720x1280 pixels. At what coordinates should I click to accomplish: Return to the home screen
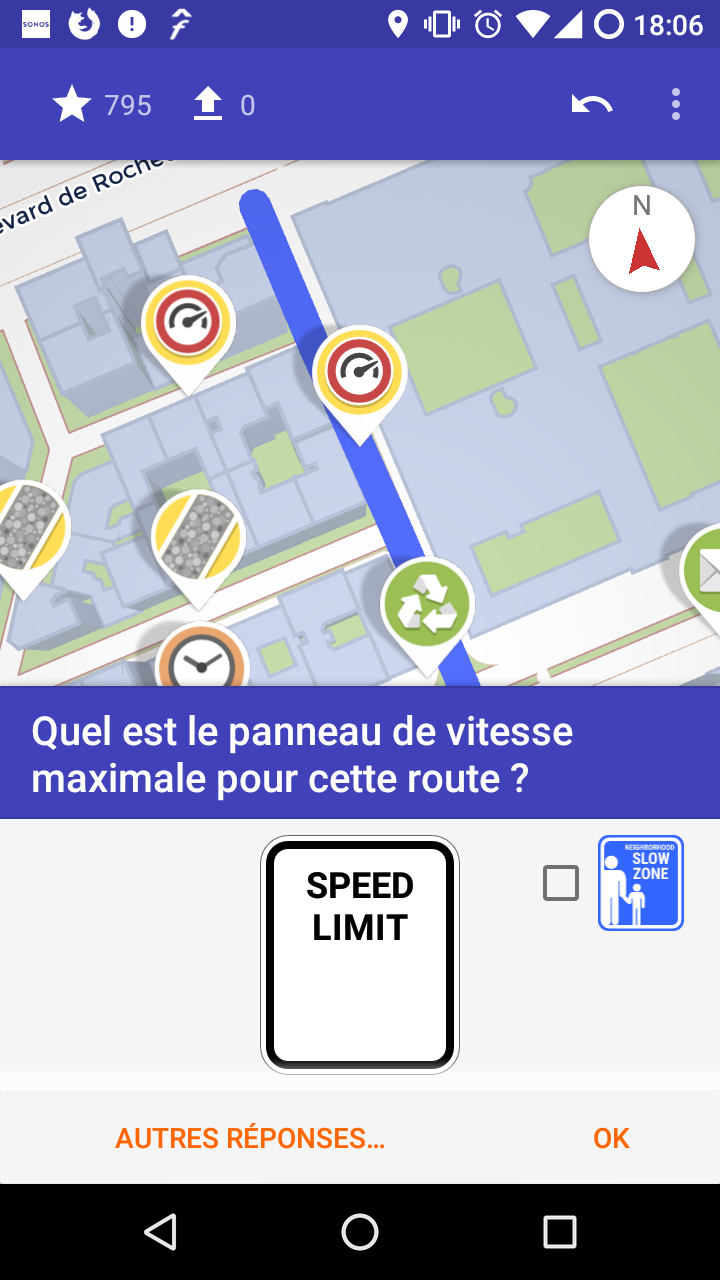tap(360, 1232)
